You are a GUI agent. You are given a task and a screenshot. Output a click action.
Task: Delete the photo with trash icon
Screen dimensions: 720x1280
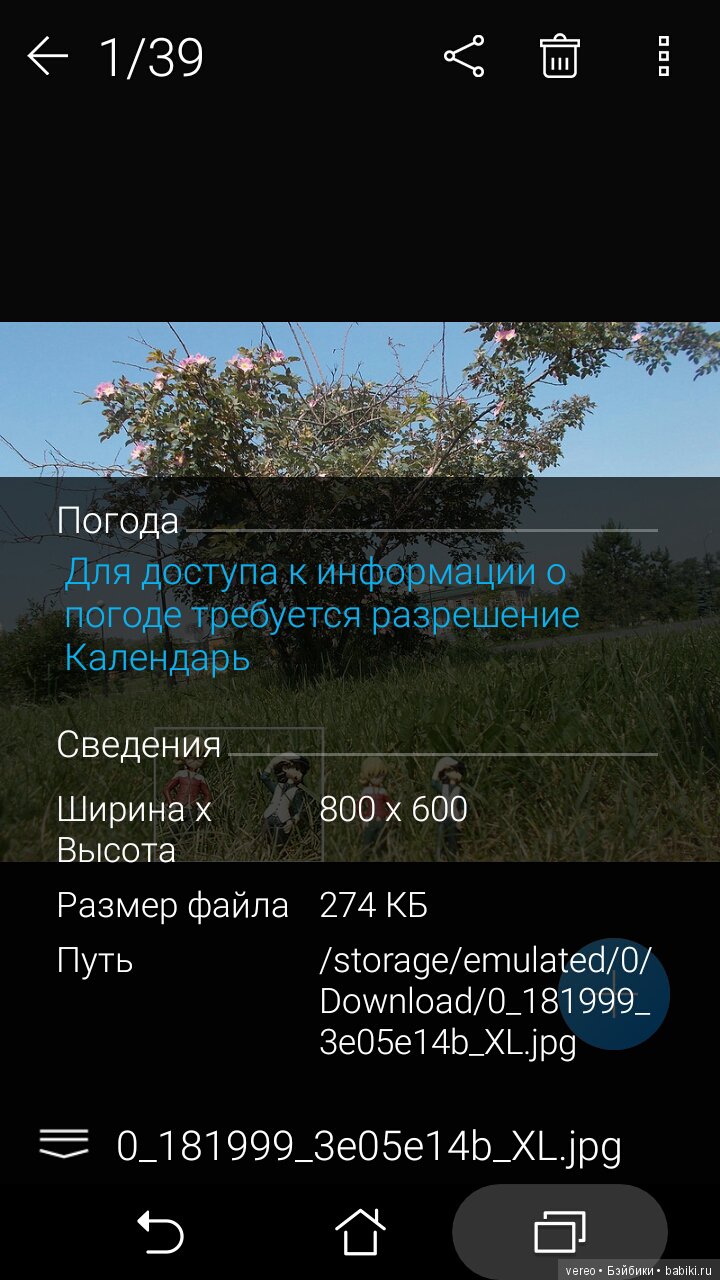(x=560, y=57)
